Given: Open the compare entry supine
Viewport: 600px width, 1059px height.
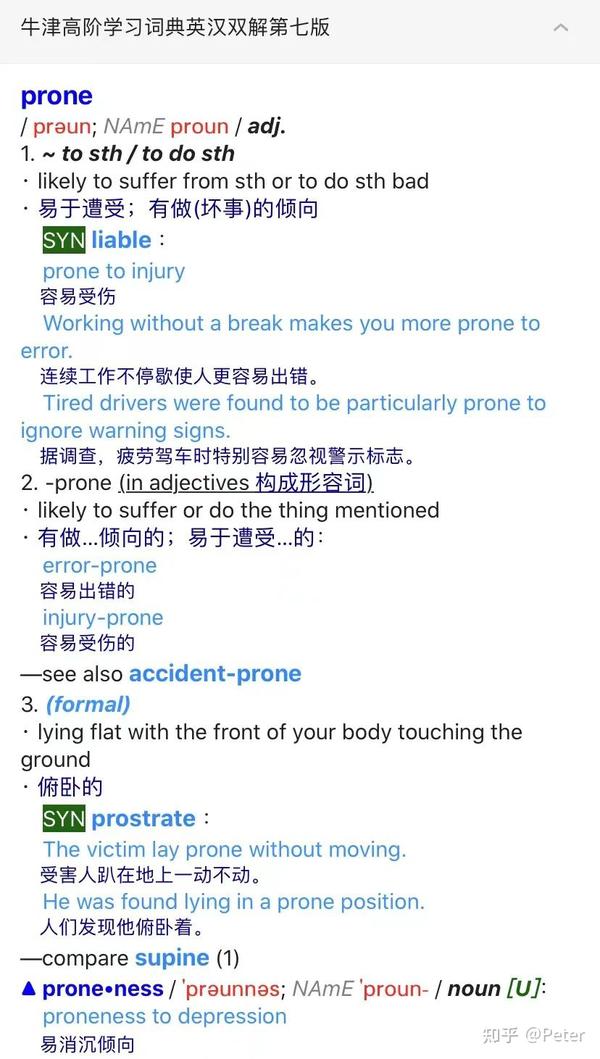Looking at the screenshot, I should click(x=172, y=958).
